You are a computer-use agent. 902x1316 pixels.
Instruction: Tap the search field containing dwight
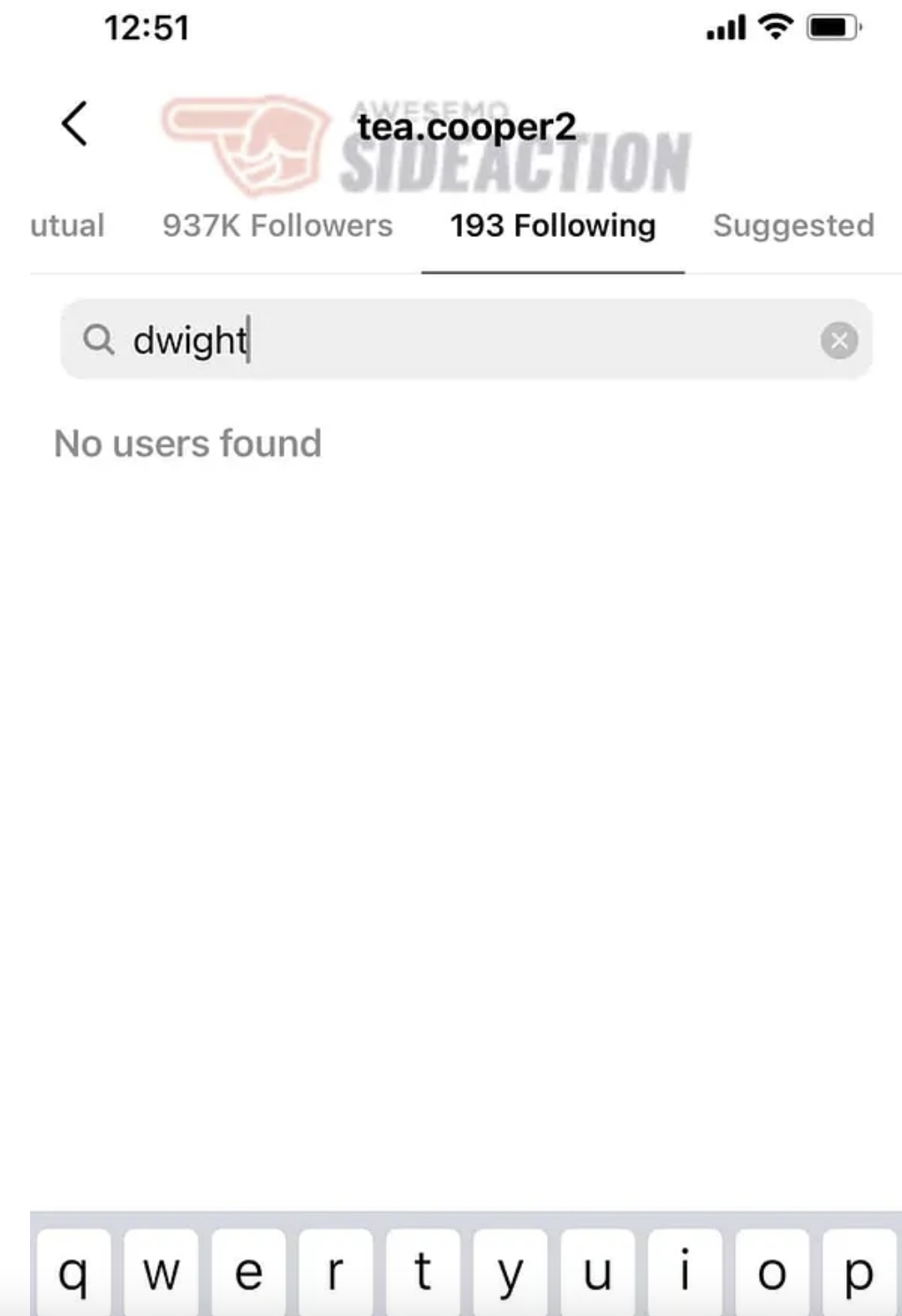[x=442, y=340]
